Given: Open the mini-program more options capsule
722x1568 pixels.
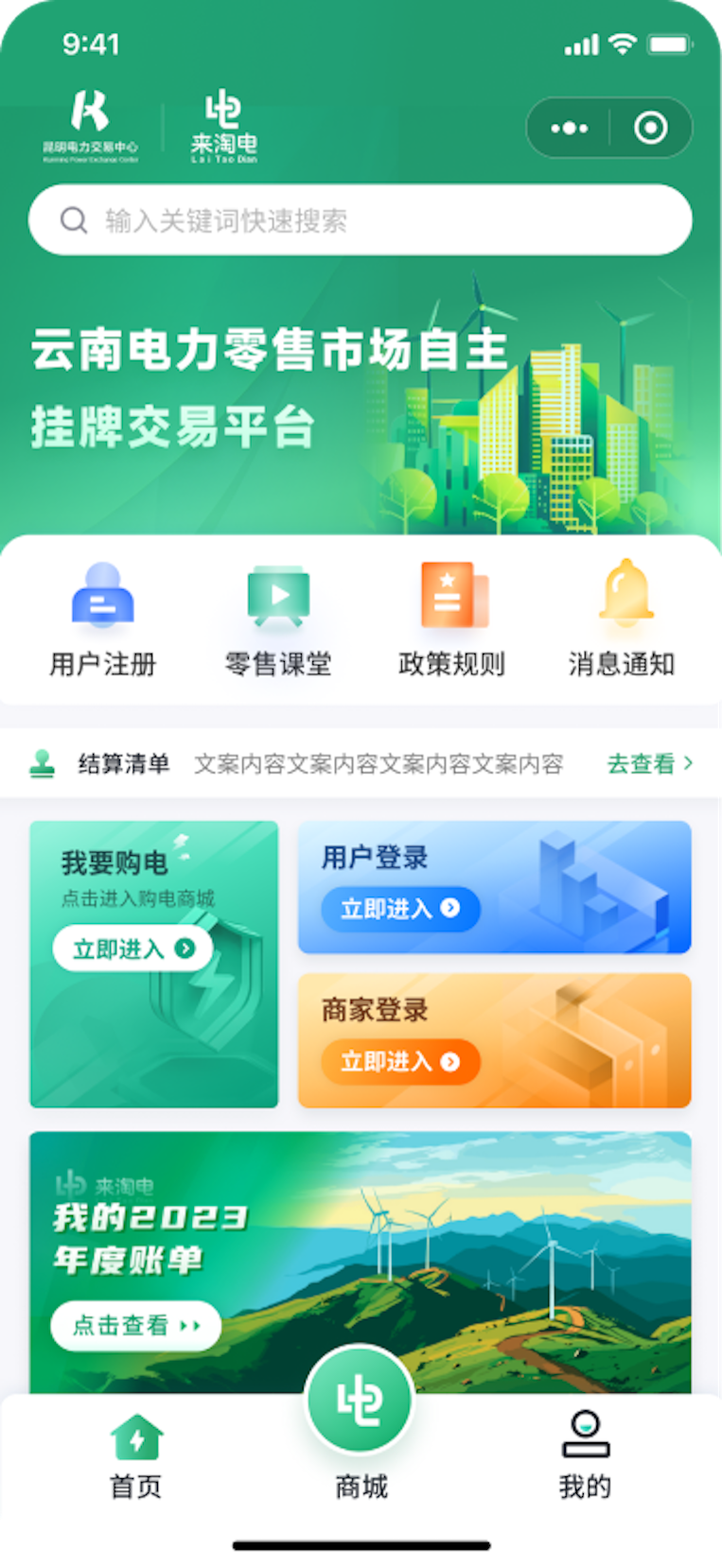Looking at the screenshot, I should (569, 128).
